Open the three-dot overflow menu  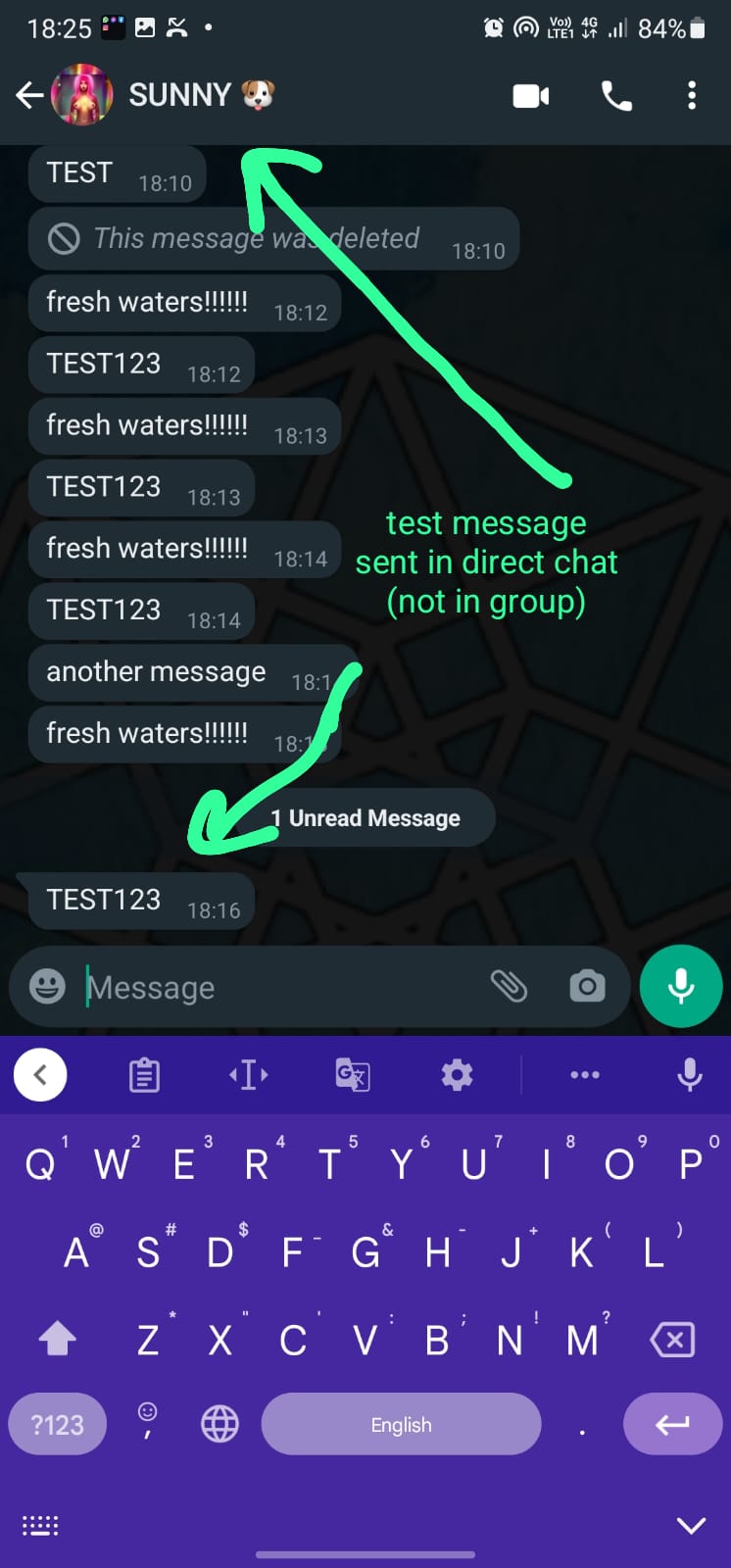pyautogui.click(x=692, y=96)
